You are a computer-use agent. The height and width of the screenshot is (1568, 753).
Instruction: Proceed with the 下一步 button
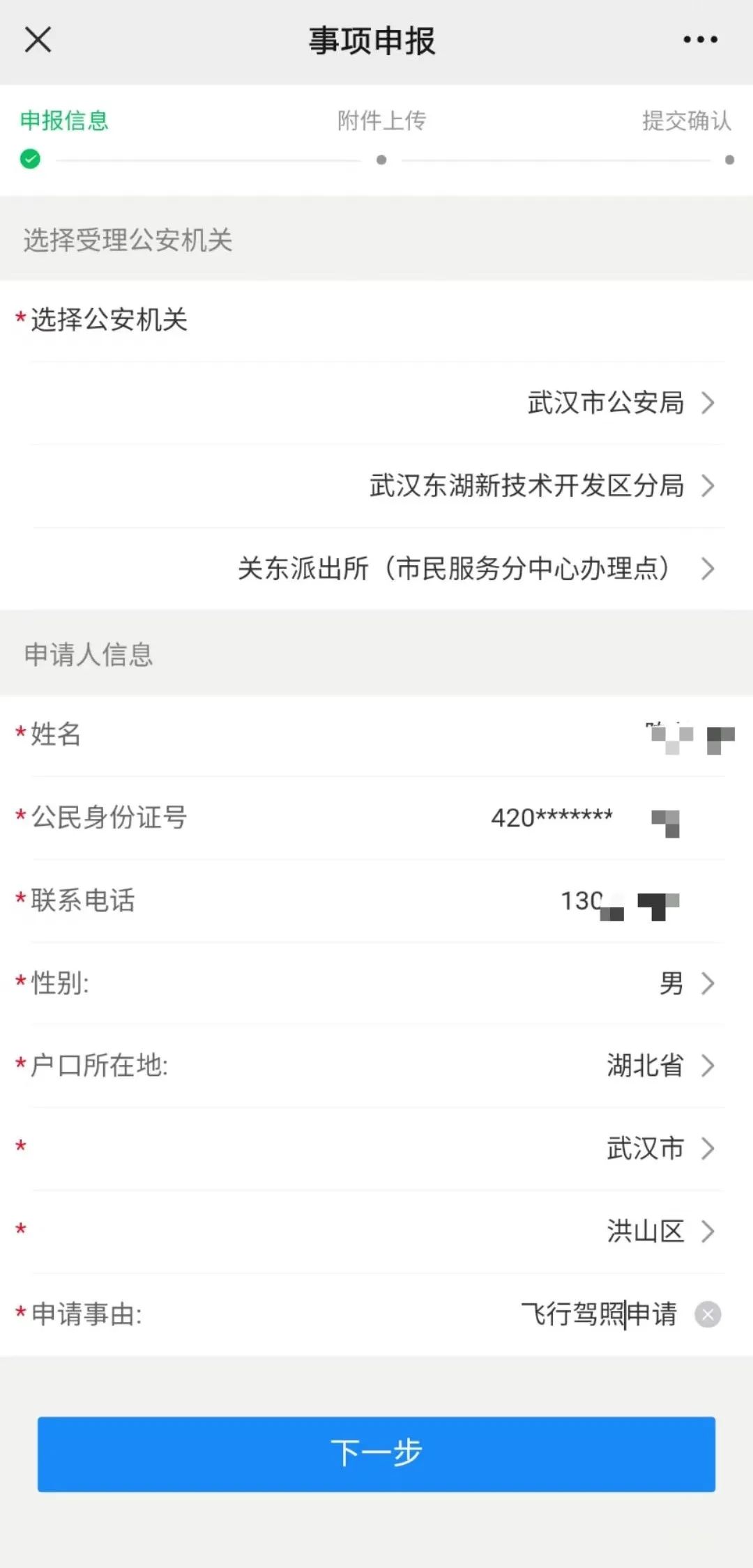376,1454
